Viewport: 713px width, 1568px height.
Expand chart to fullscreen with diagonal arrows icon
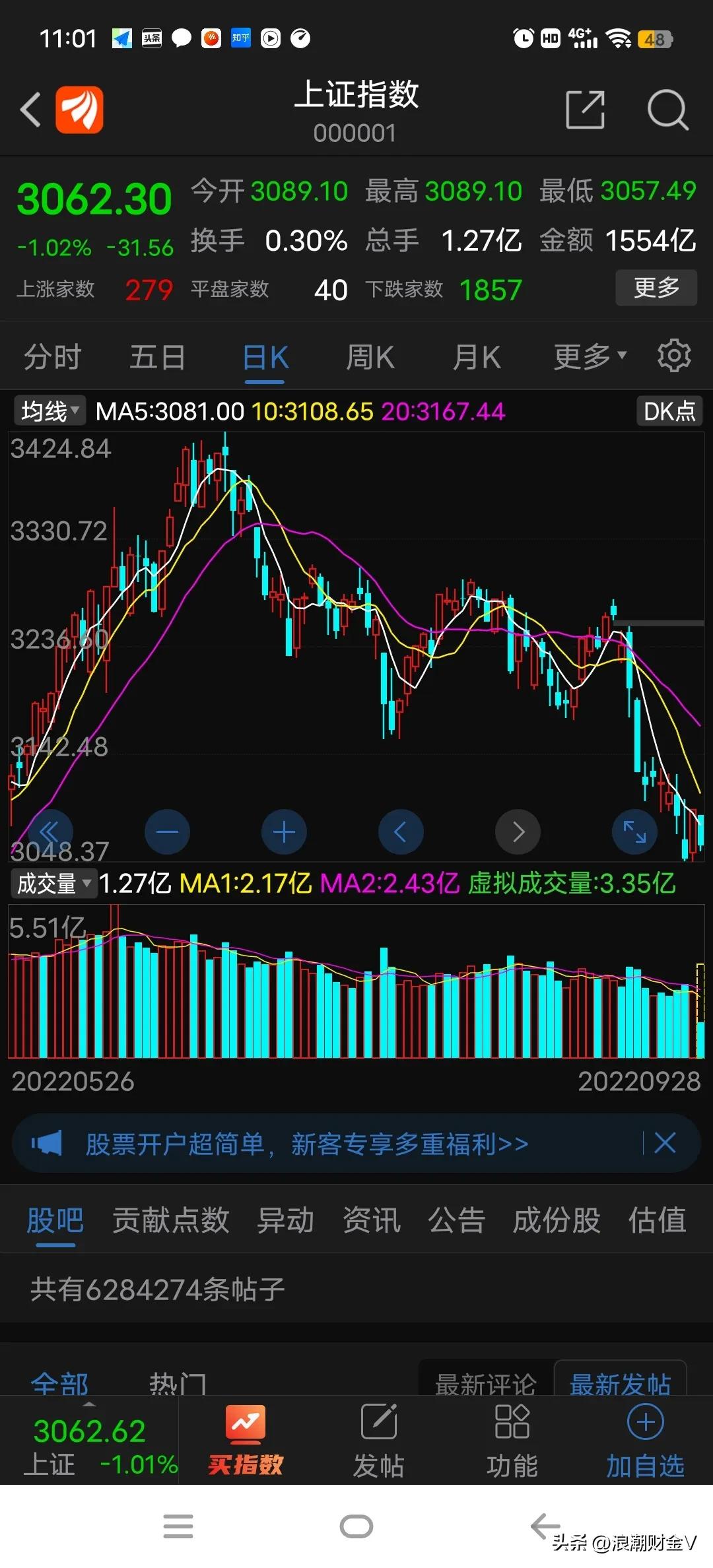click(x=634, y=832)
